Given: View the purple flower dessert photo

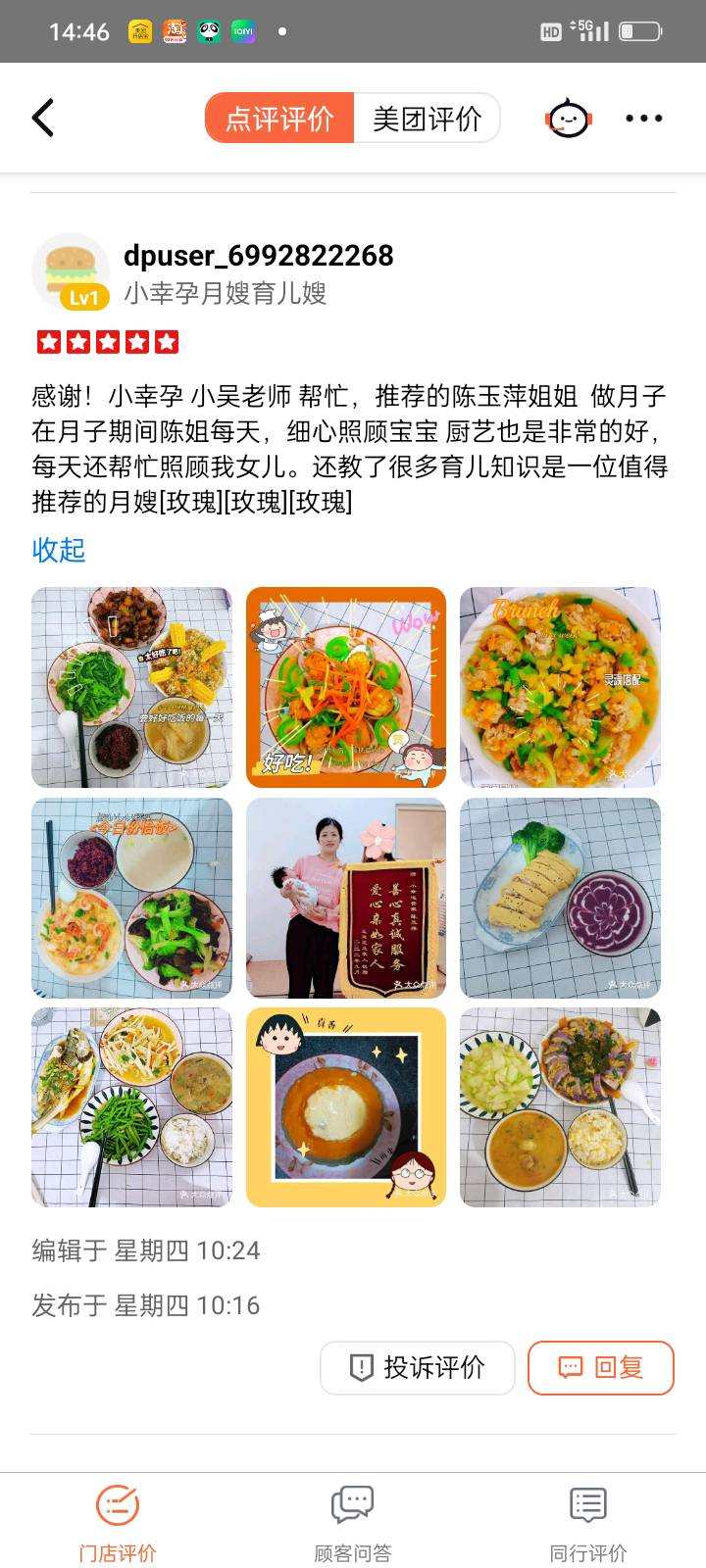Looking at the screenshot, I should (560, 898).
